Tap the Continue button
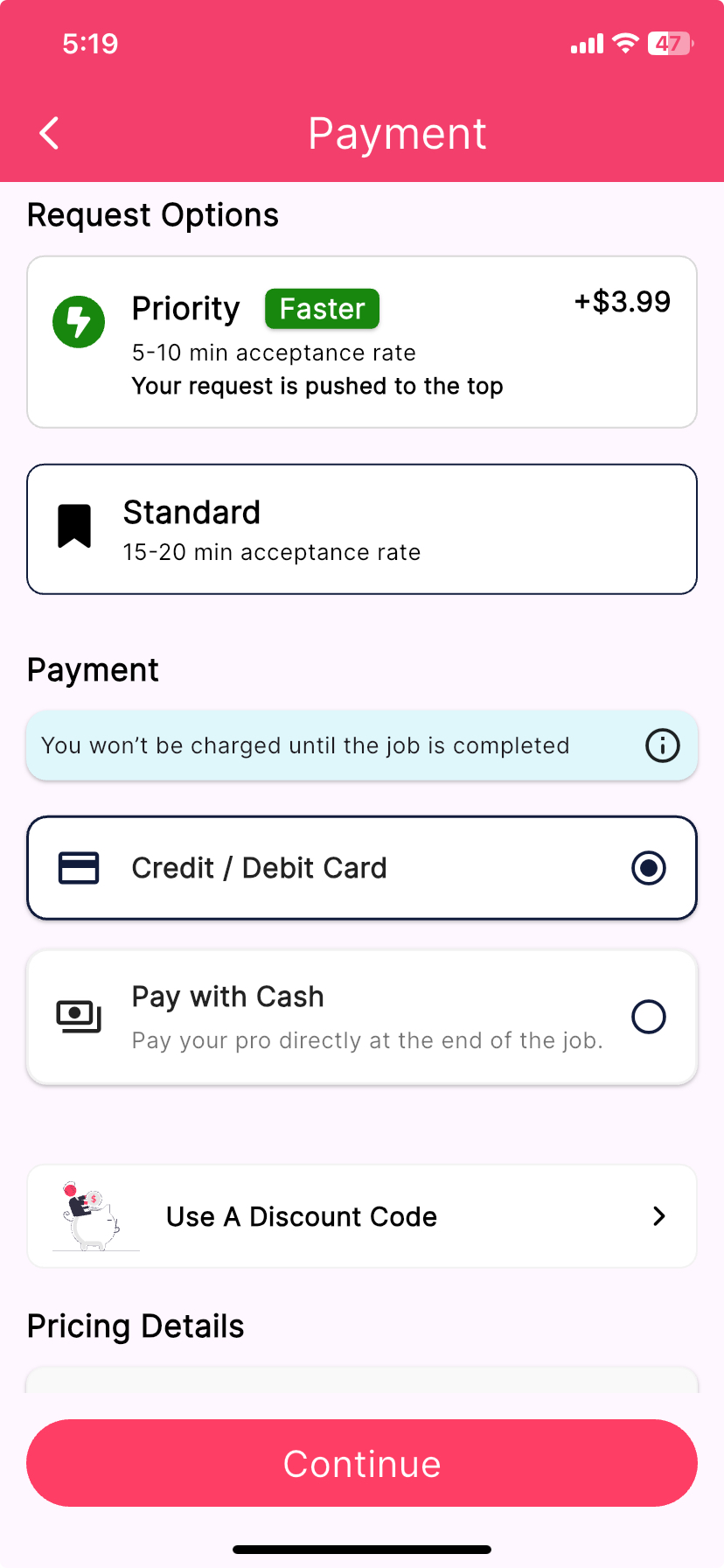Viewport: 724px width, 1568px height. coord(362,1463)
